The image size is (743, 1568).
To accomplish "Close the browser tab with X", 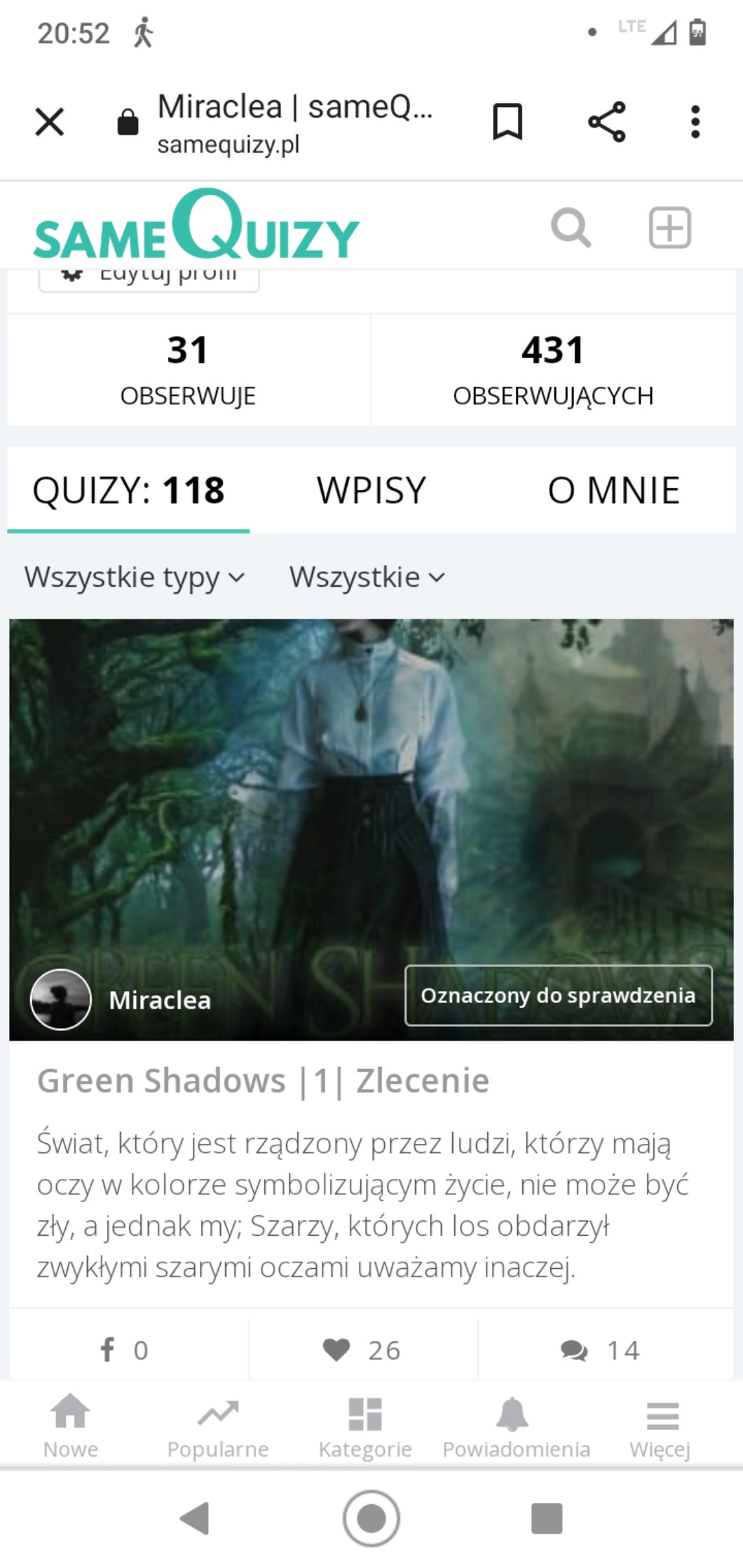I will click(50, 122).
